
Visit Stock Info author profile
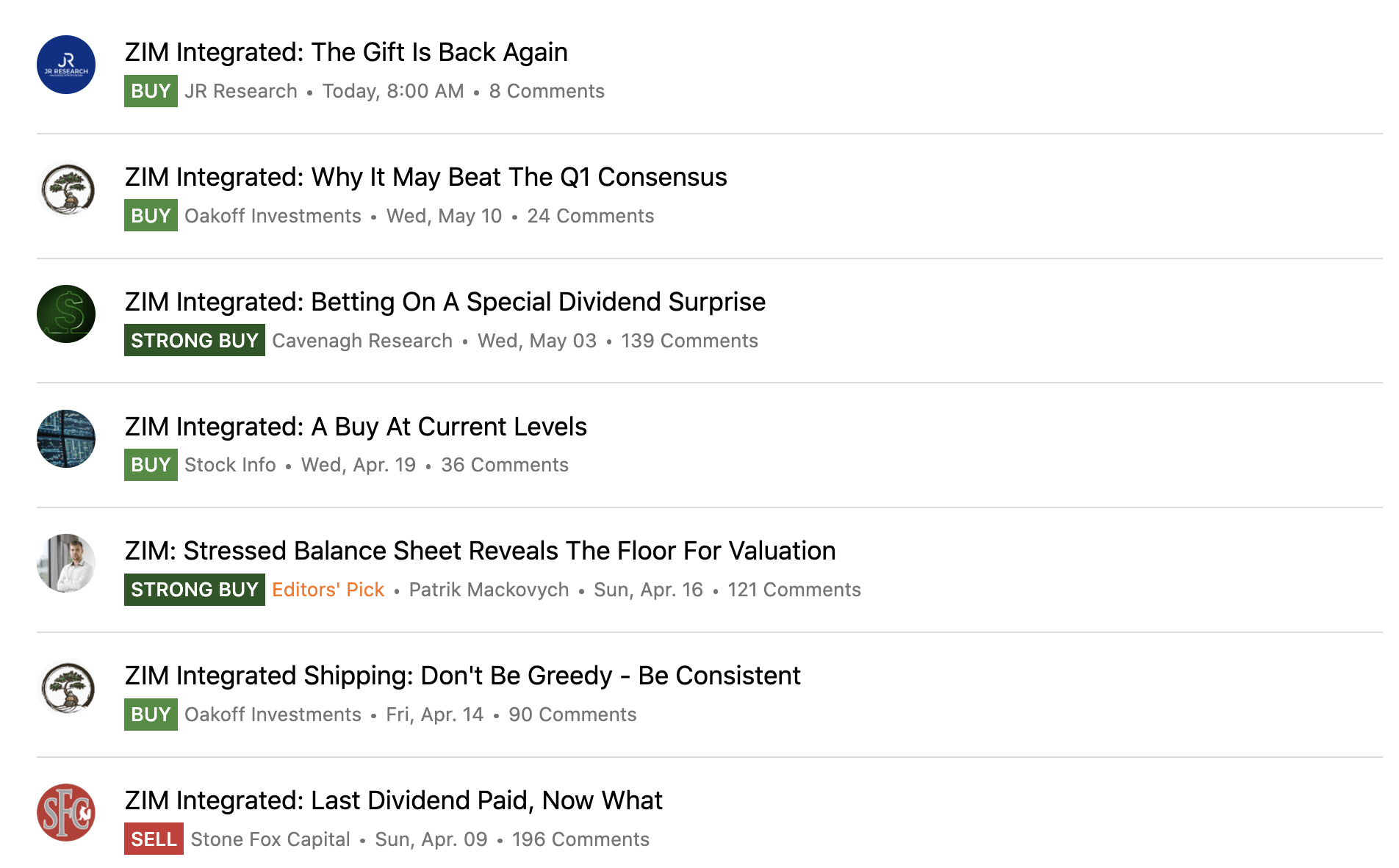coord(230,466)
